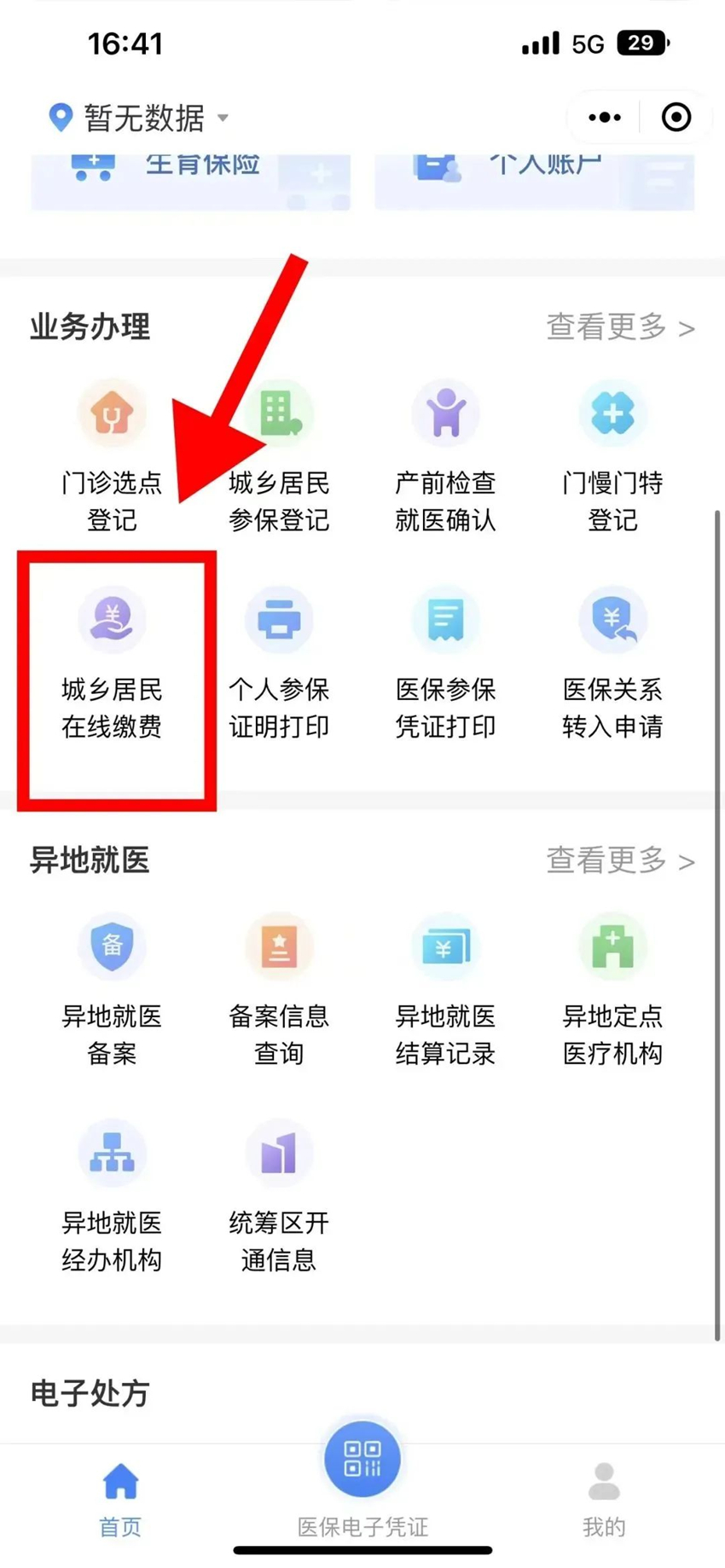View more under 异地就医

[620, 860]
